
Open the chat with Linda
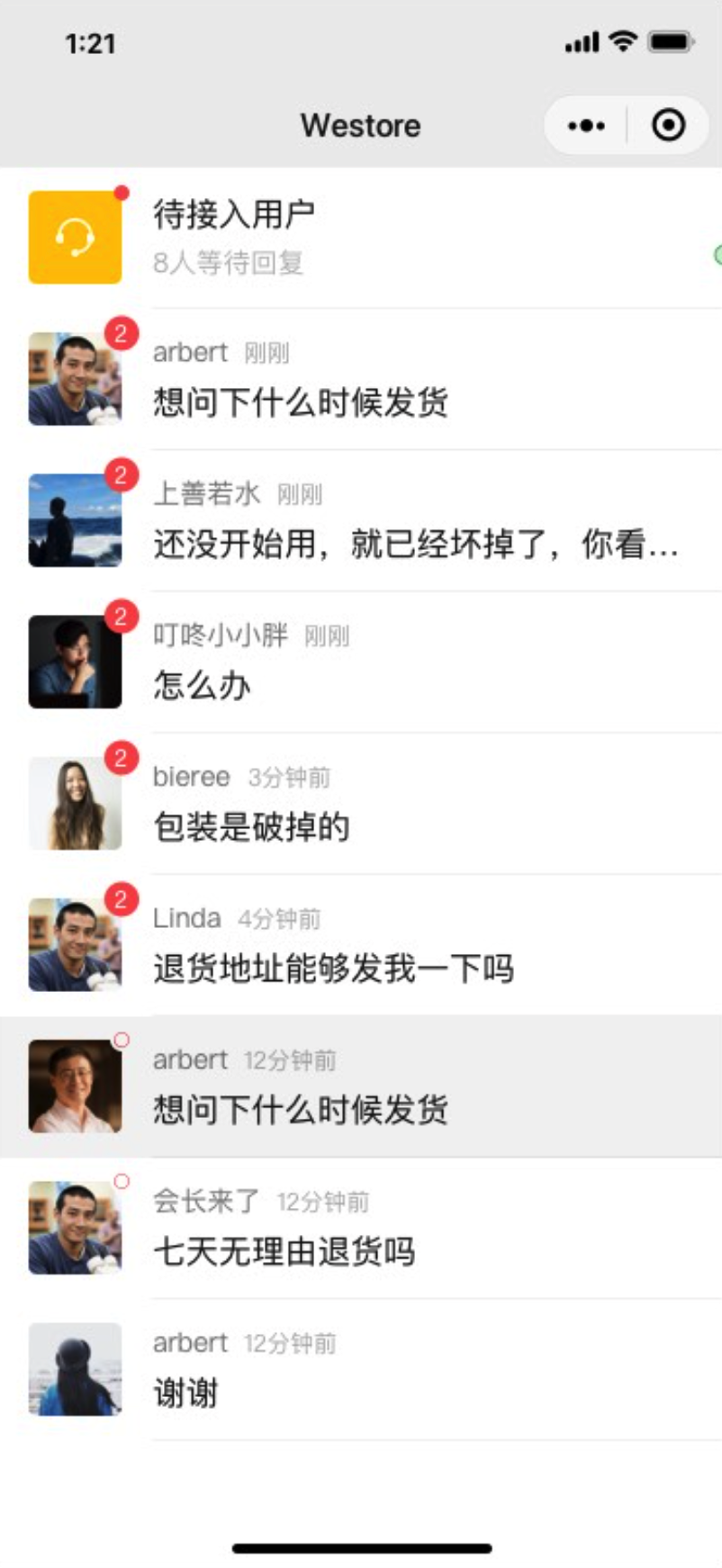(x=360, y=944)
